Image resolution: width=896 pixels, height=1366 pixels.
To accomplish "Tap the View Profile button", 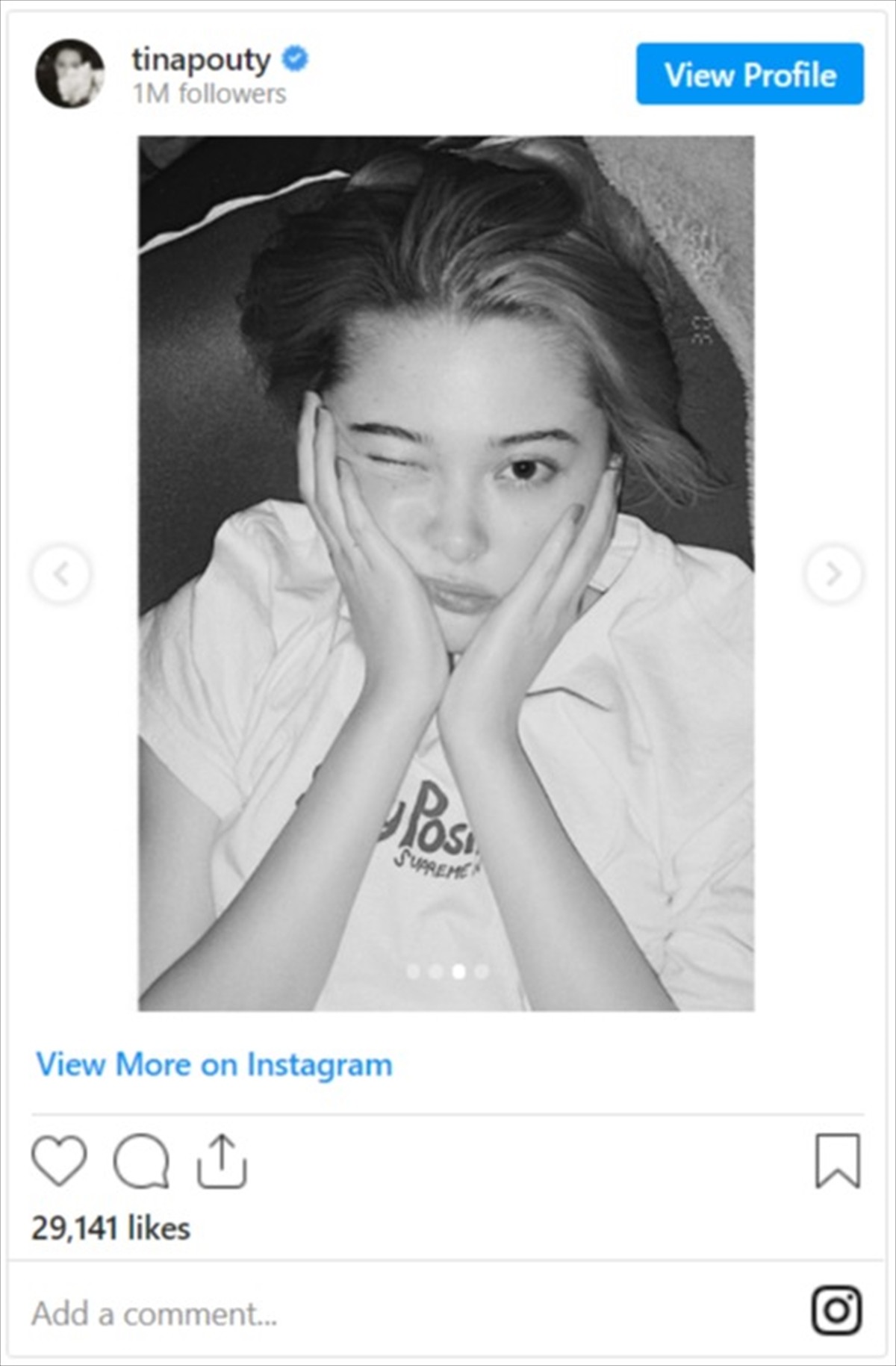I will pos(750,74).
